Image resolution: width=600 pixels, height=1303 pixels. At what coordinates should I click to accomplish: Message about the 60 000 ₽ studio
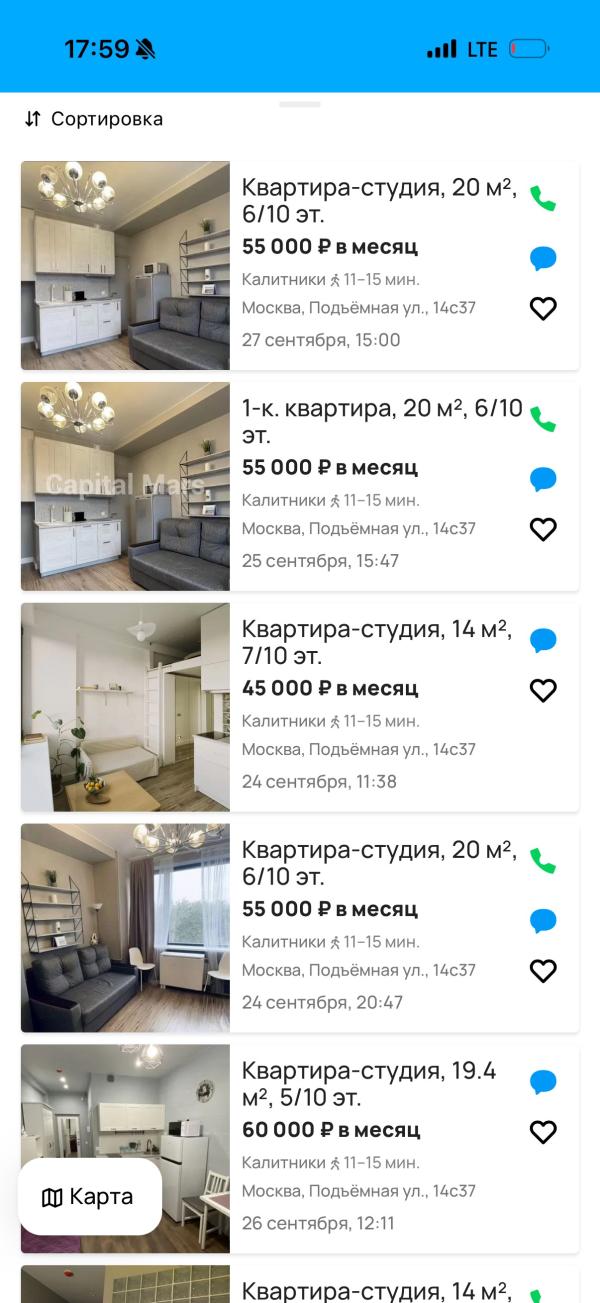point(543,1082)
